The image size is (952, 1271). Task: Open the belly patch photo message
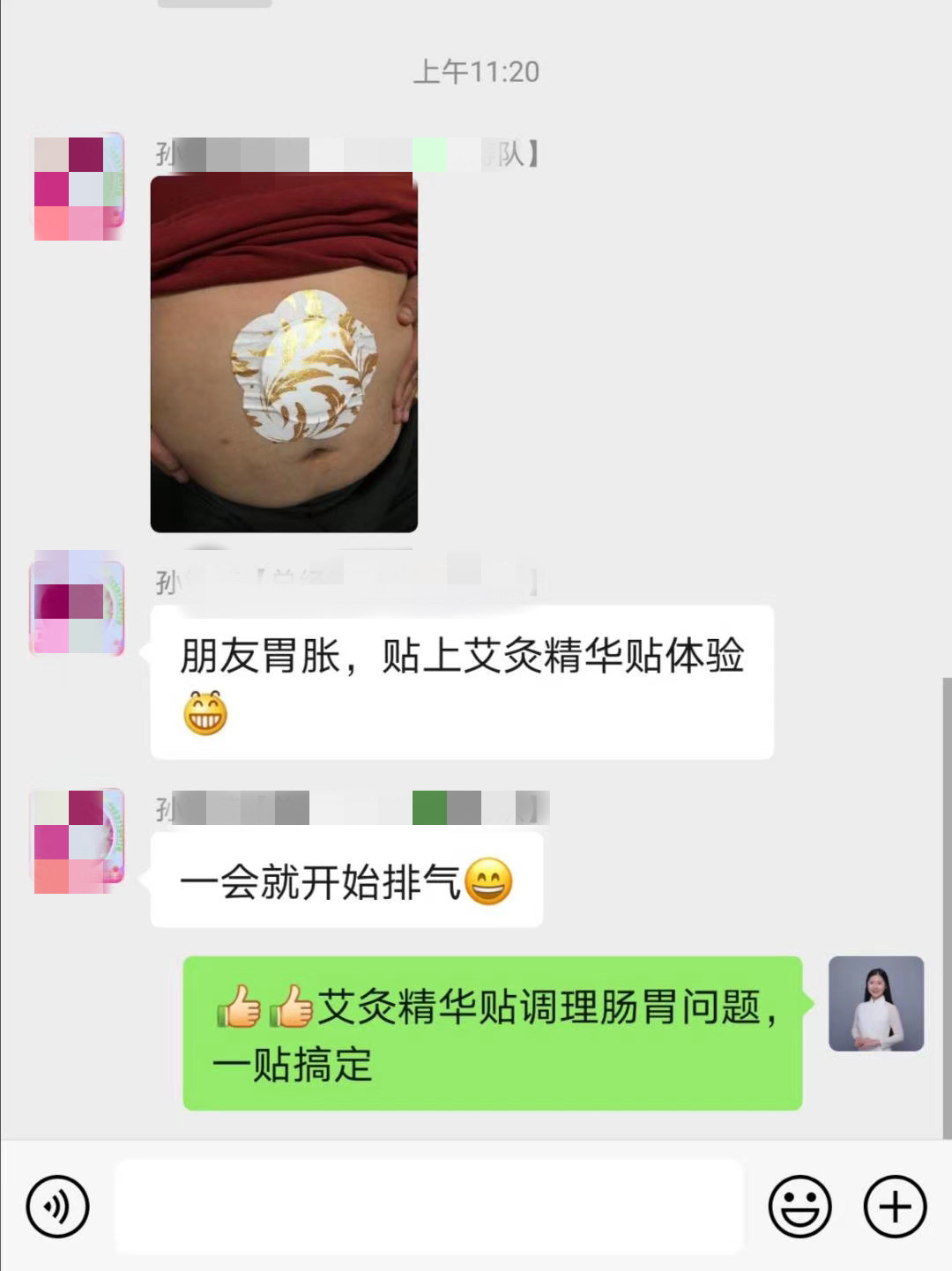[284, 353]
